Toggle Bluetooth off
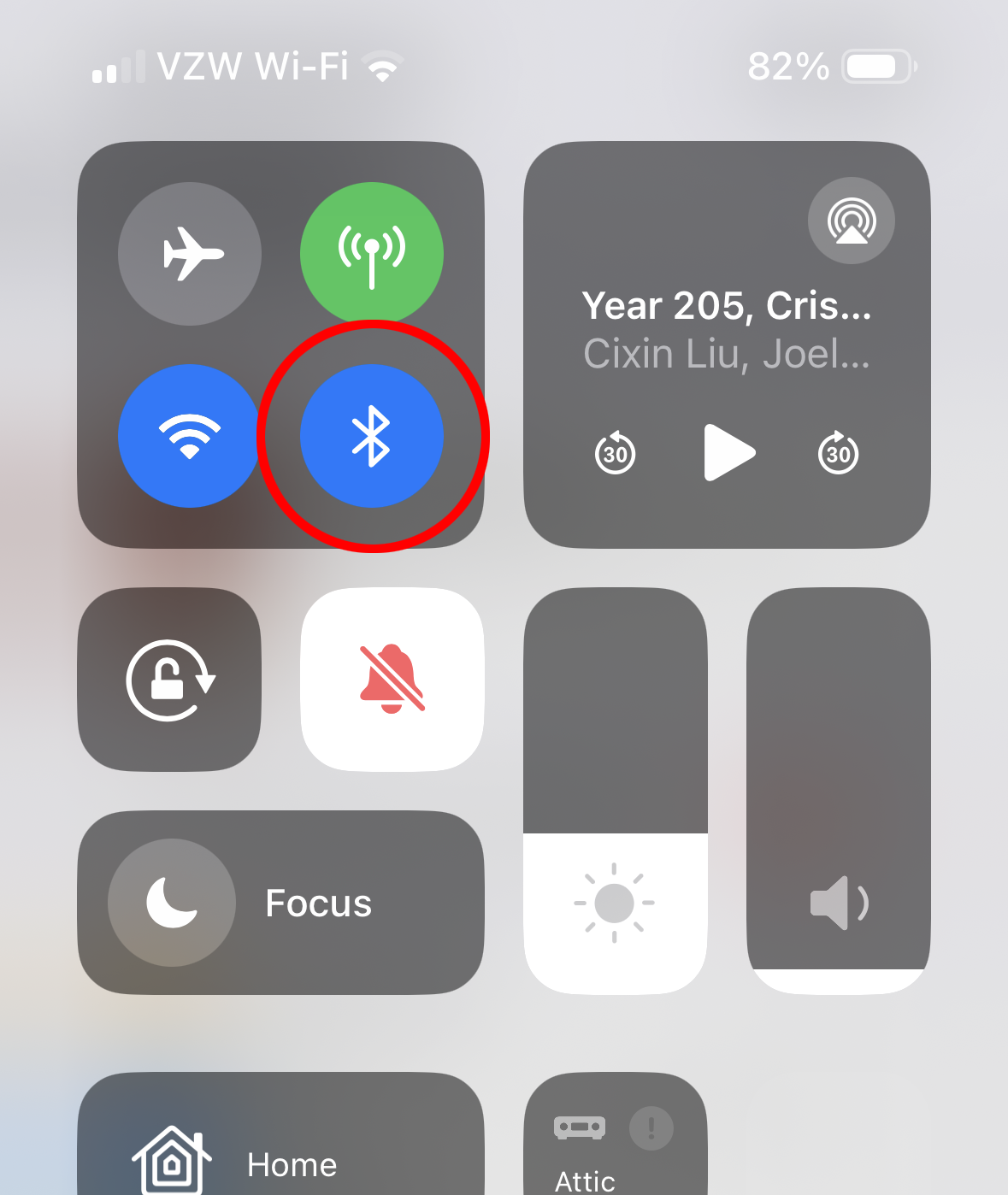 tap(372, 436)
